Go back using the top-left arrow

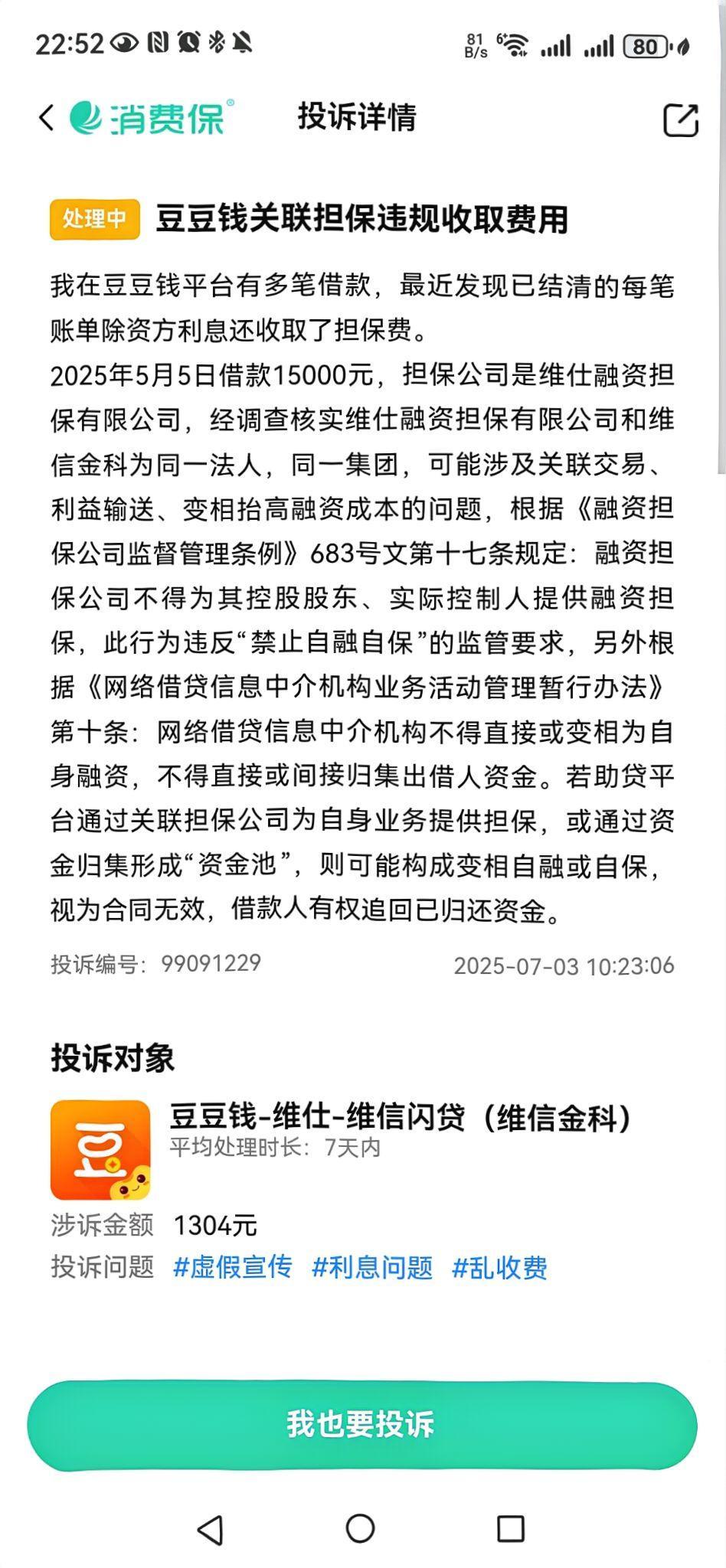pos(47,118)
